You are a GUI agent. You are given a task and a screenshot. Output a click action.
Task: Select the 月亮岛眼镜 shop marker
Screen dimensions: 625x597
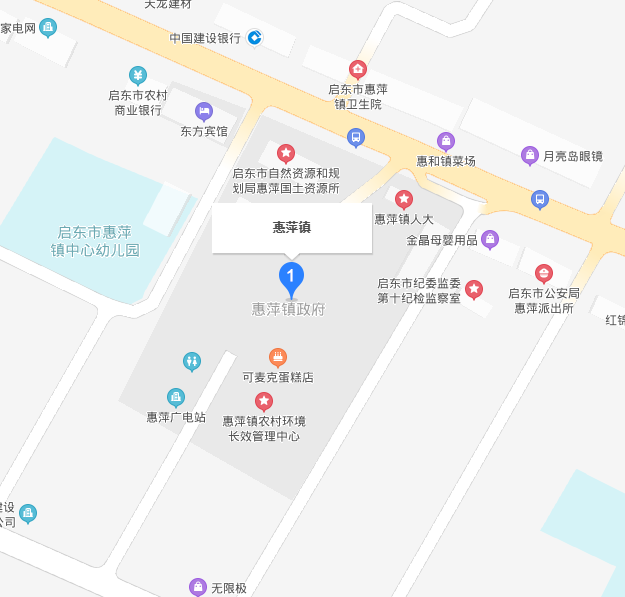pyautogui.click(x=530, y=155)
